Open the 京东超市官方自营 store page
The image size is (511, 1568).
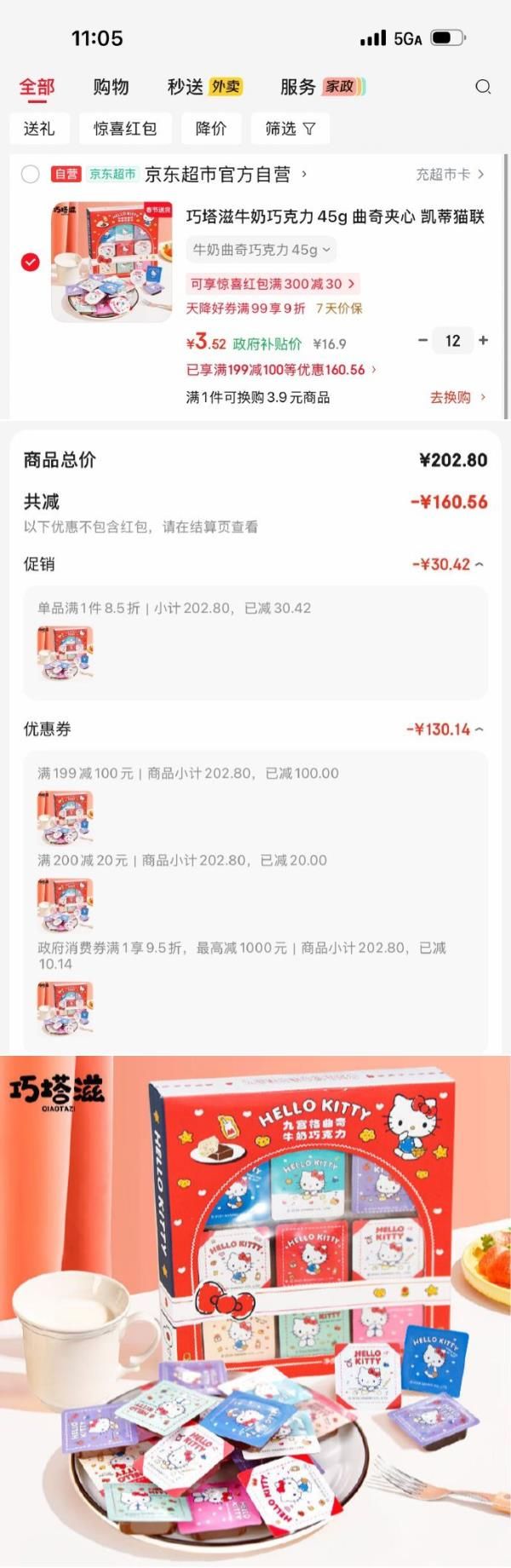pyautogui.click(x=217, y=174)
